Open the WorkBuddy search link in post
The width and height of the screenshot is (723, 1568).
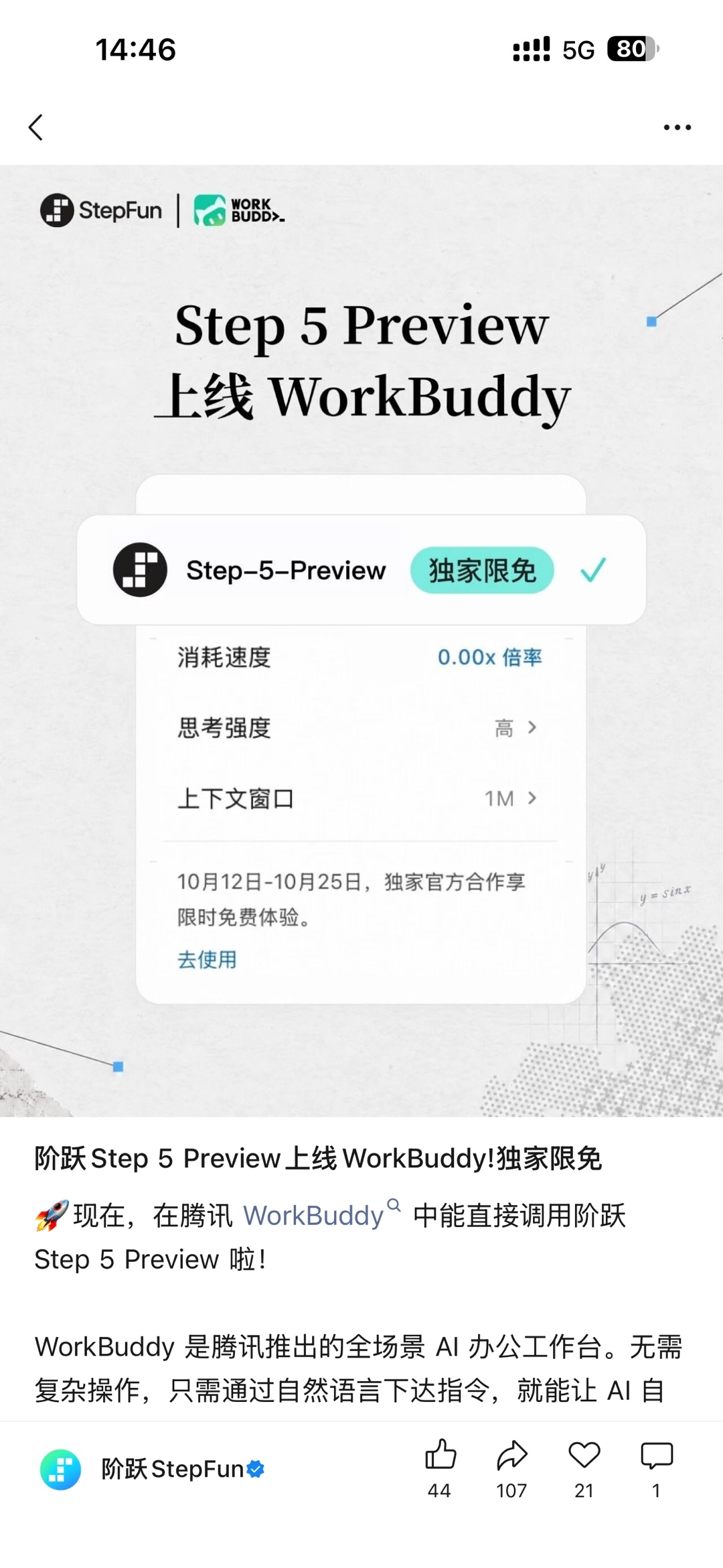point(321,1215)
